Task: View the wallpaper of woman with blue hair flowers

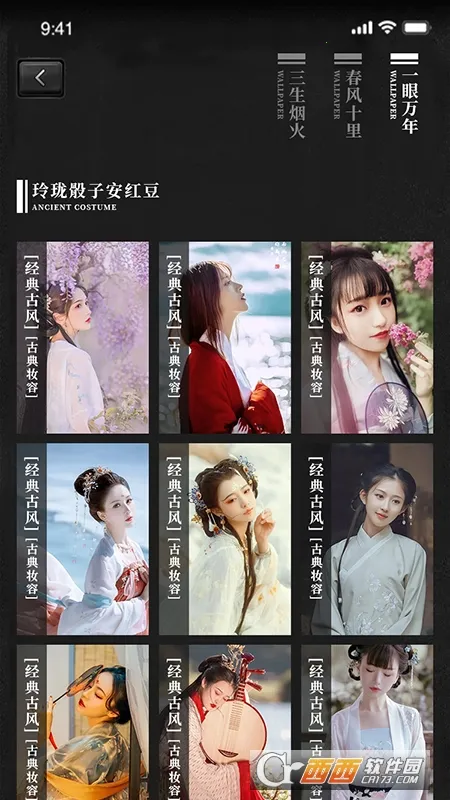Action: [x=225, y=539]
